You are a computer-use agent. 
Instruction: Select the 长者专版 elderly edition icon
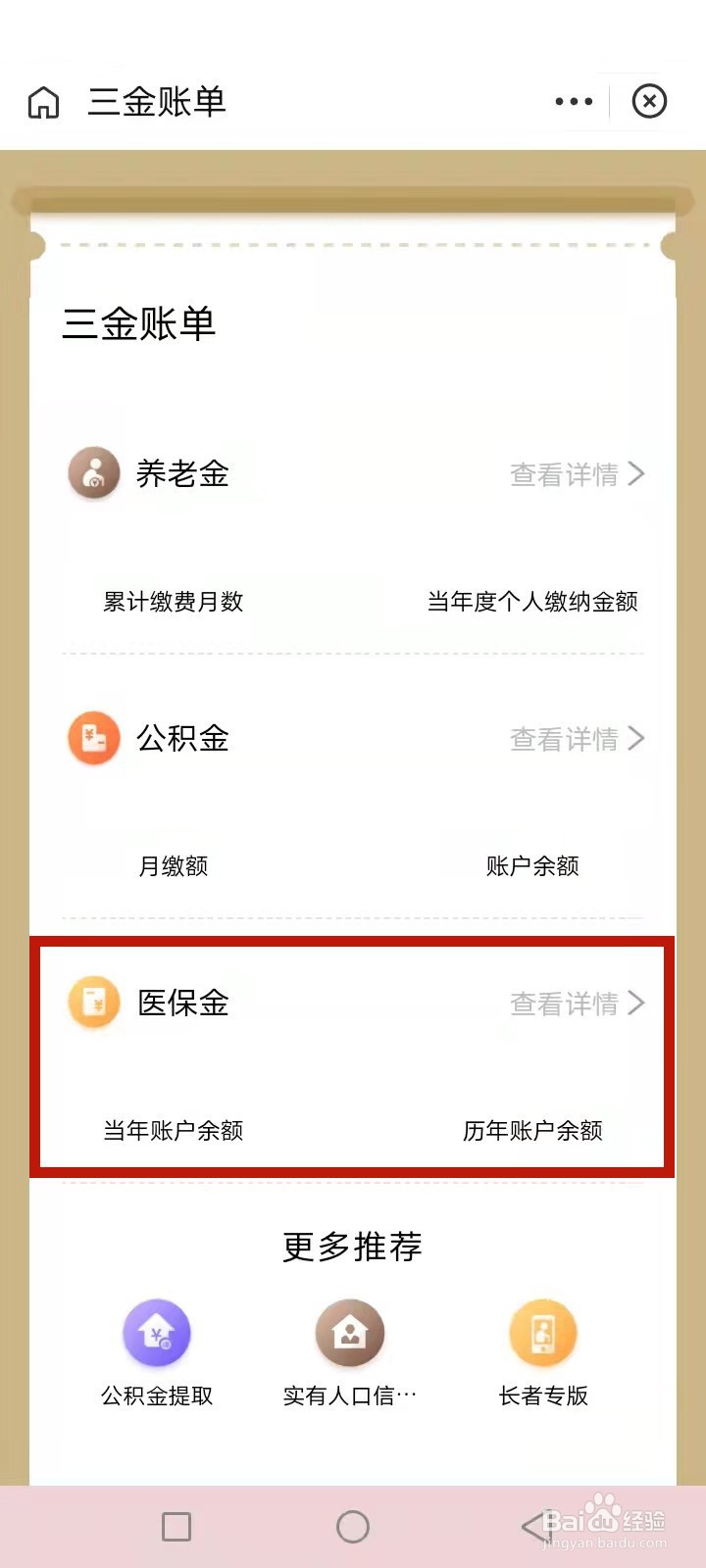[543, 1333]
